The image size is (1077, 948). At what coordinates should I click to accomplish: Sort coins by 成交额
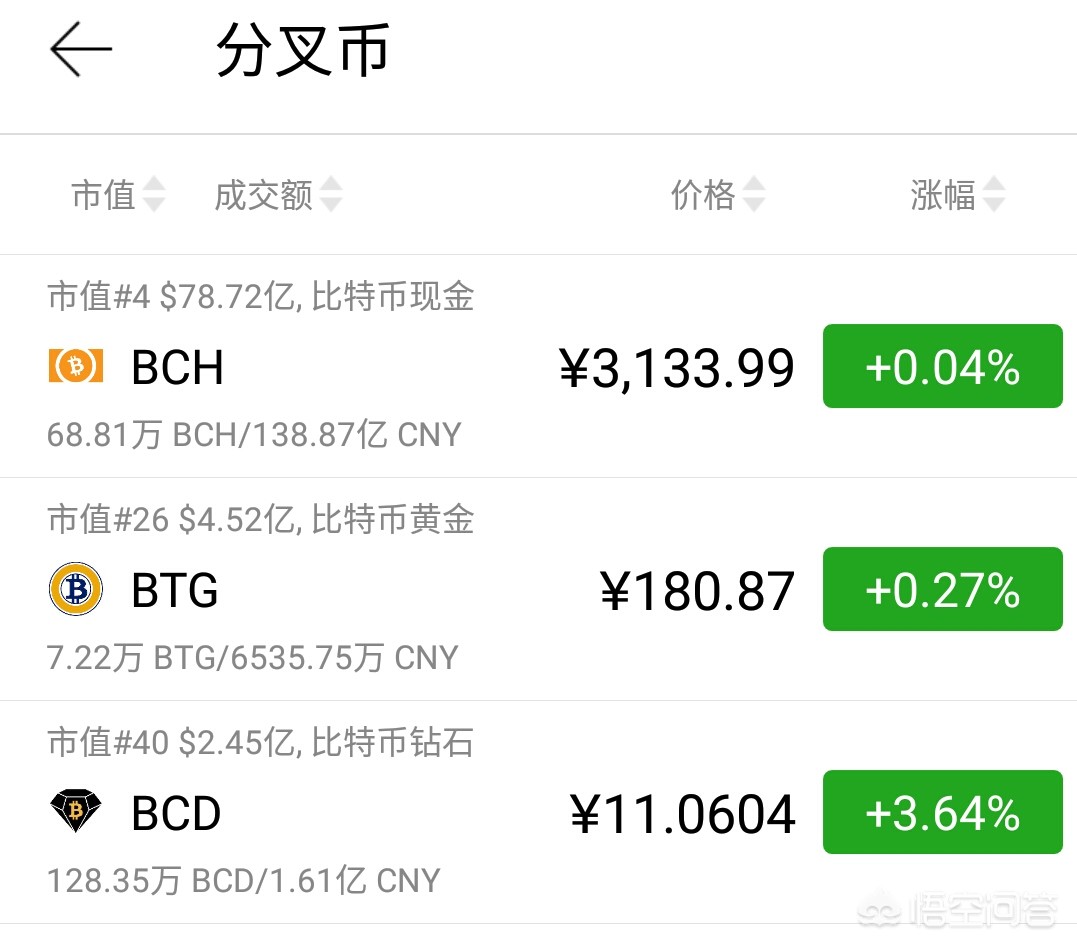coord(277,195)
